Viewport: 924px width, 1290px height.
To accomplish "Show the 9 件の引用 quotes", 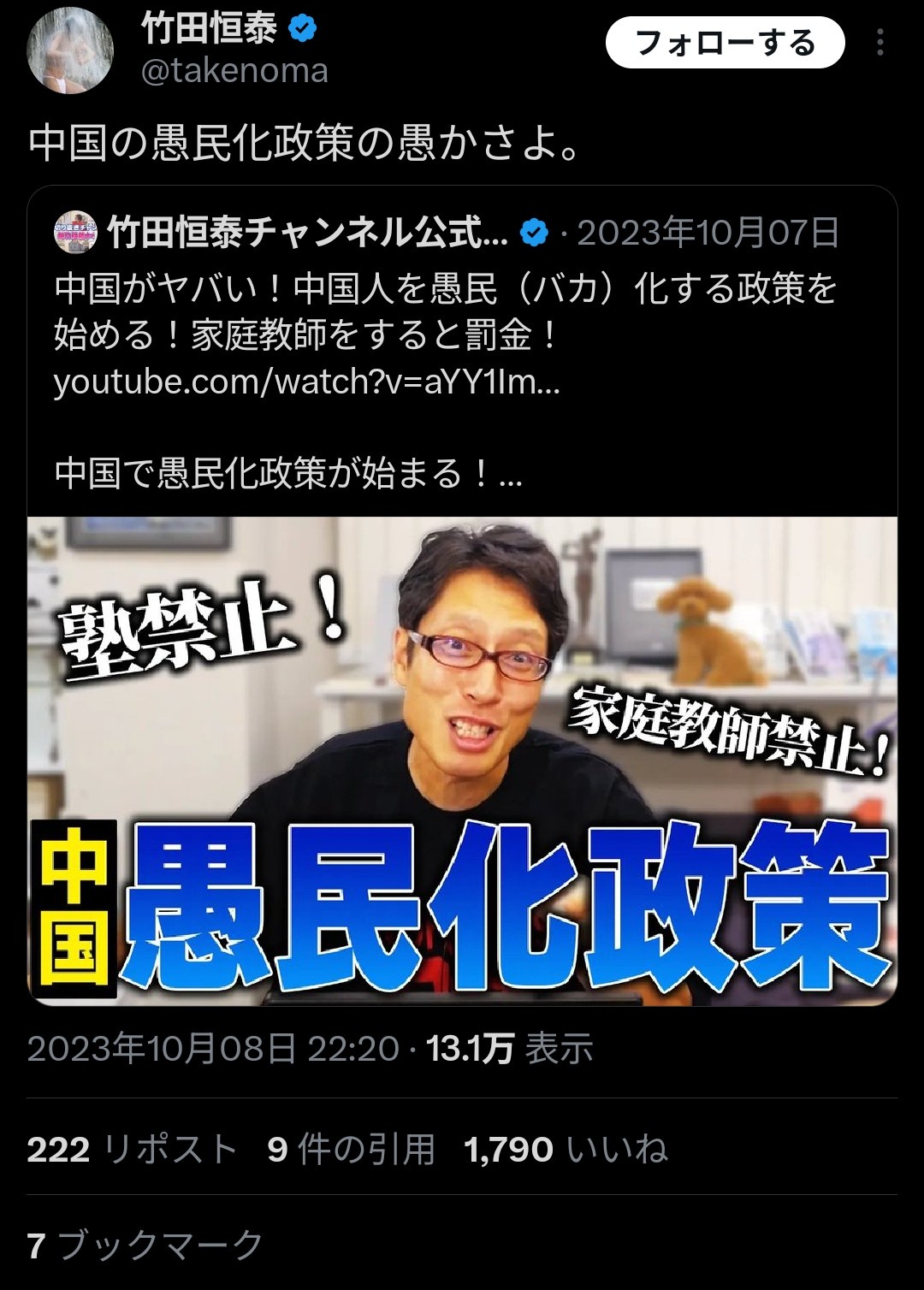I will pos(352,1149).
